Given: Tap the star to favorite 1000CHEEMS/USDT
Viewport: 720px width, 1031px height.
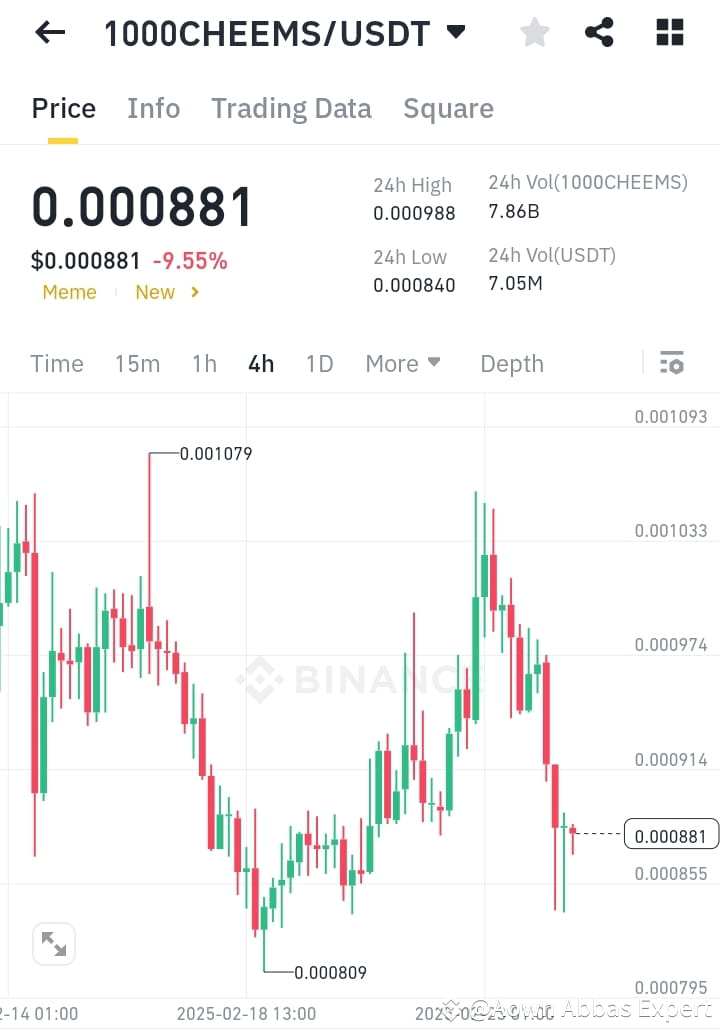Looking at the screenshot, I should 534,32.
